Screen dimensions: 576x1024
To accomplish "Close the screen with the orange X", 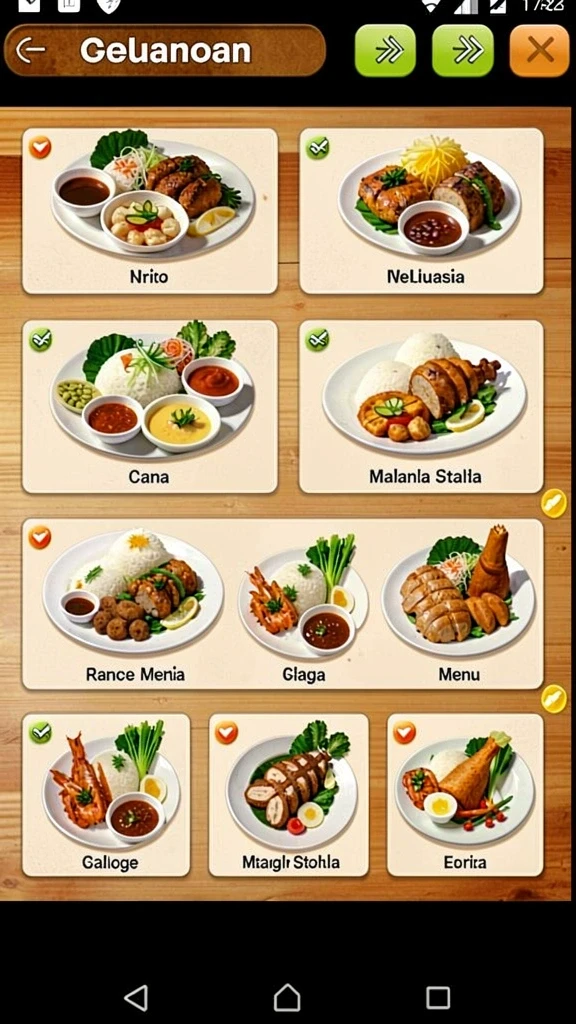I will [x=539, y=50].
